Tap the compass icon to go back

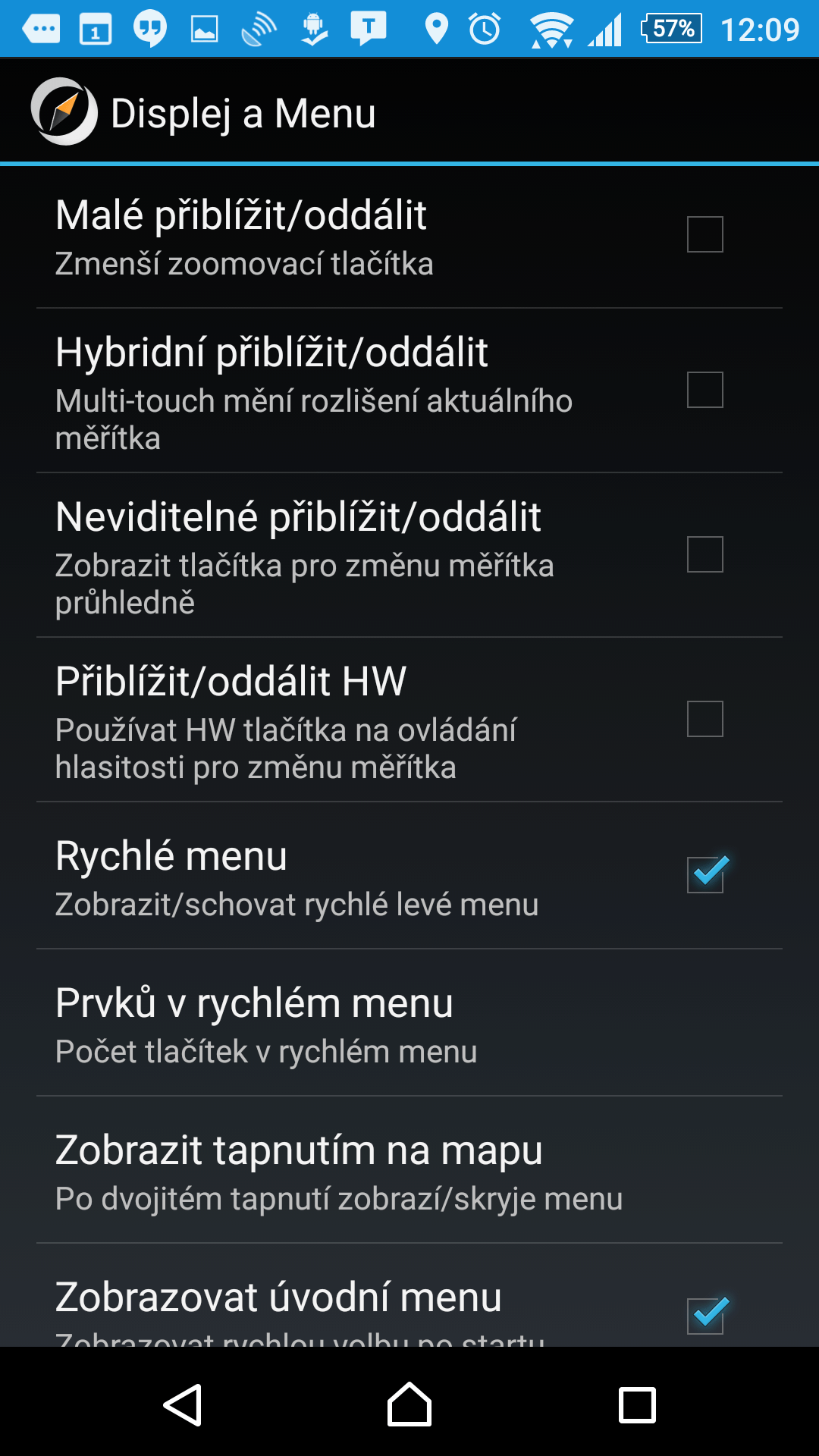click(64, 111)
